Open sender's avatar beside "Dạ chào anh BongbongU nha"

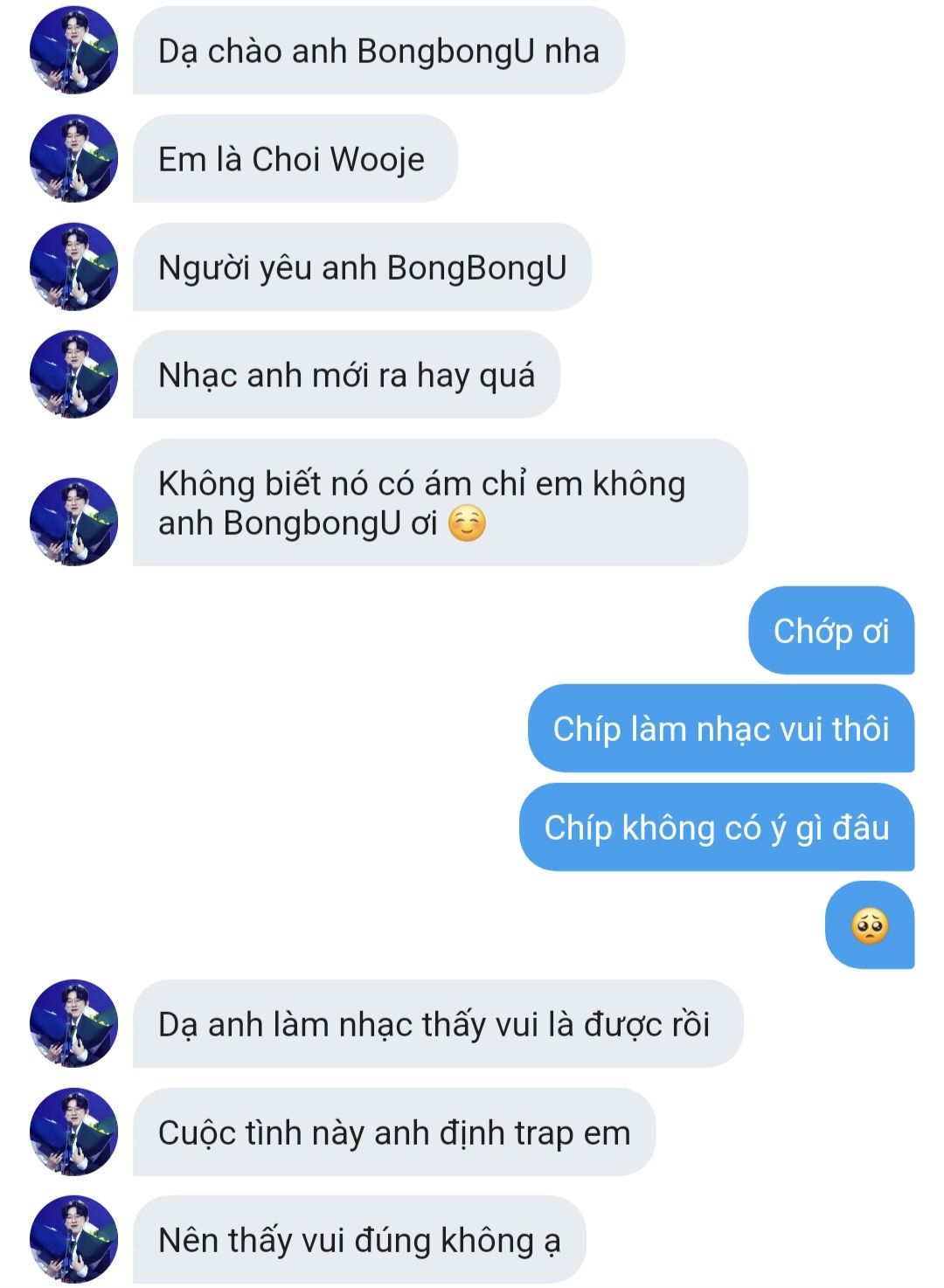[73, 50]
